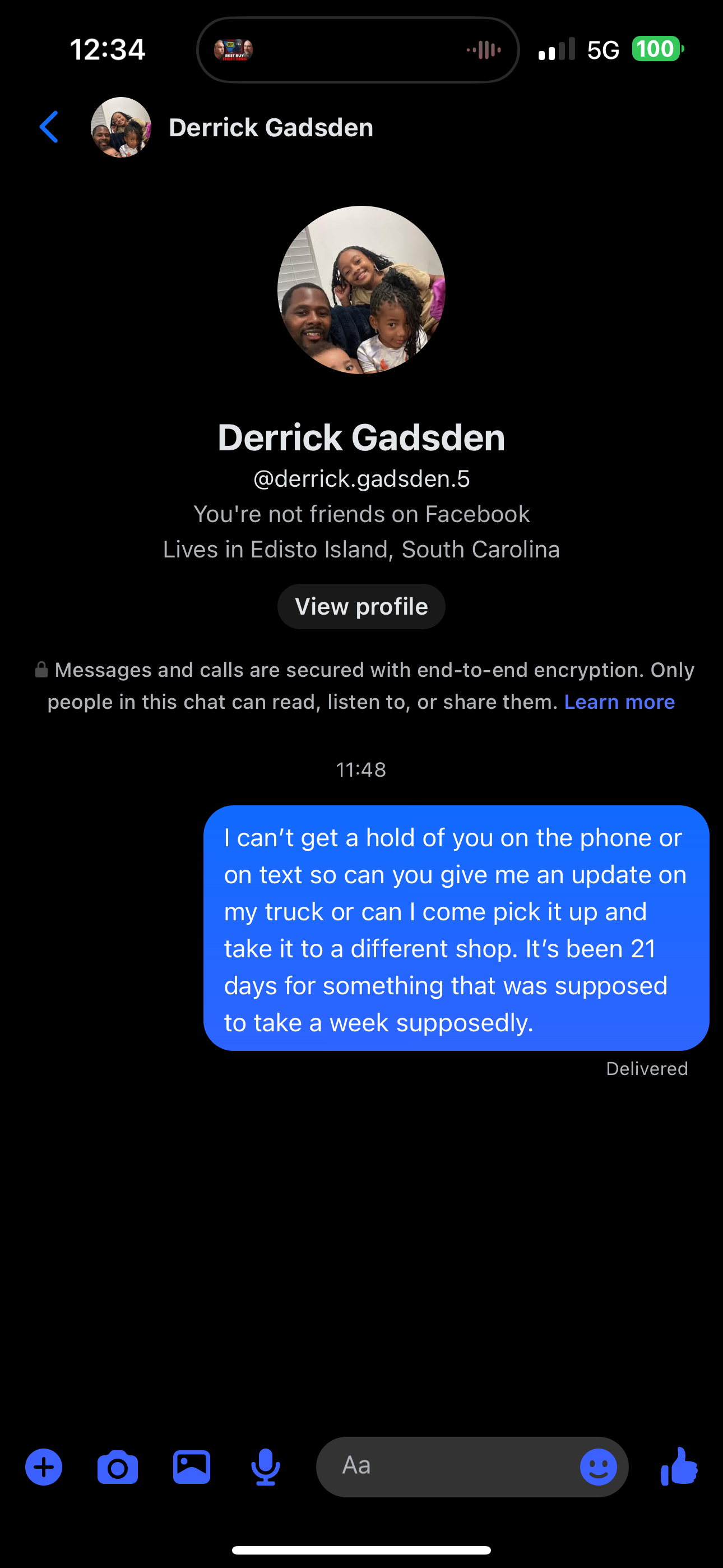Open the emoji picker

click(x=598, y=1467)
